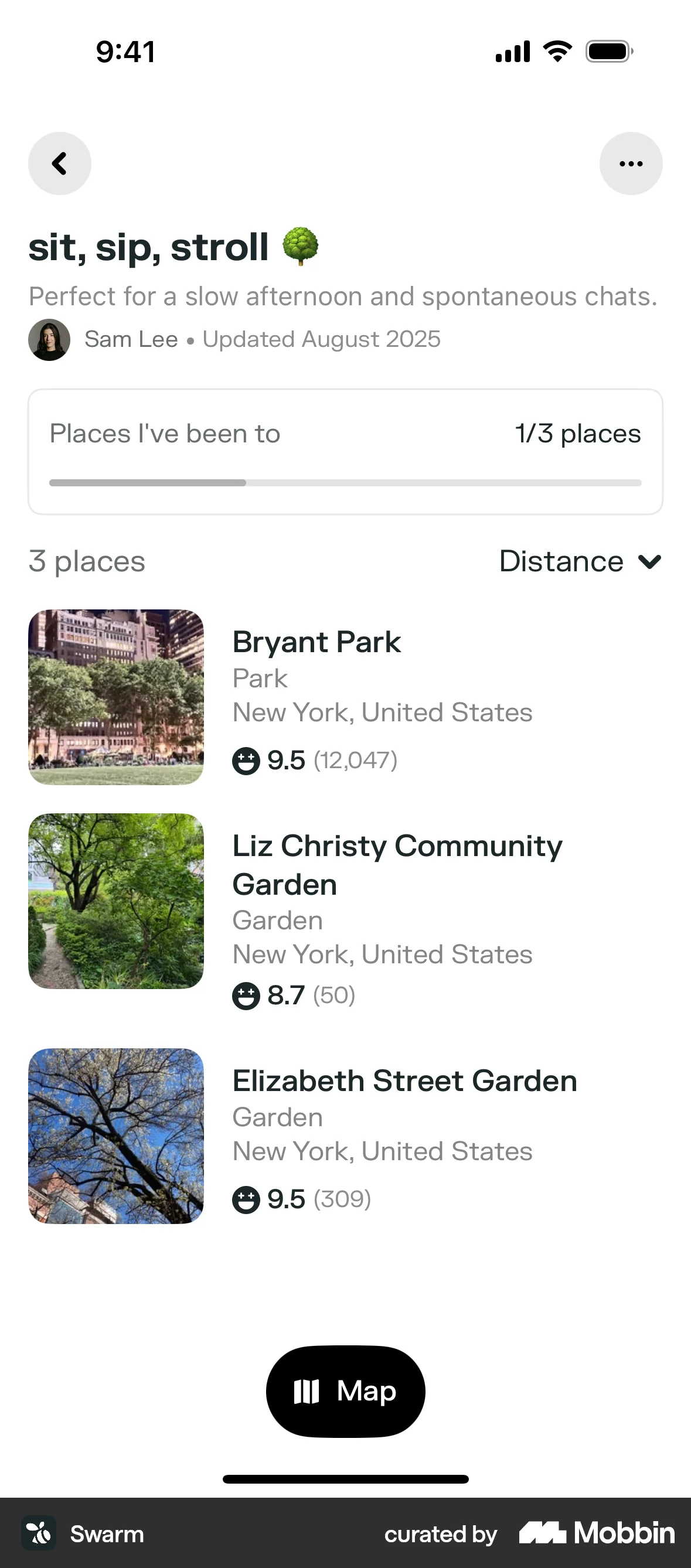
Task: Tap the 1/3 places counter
Action: 577,433
